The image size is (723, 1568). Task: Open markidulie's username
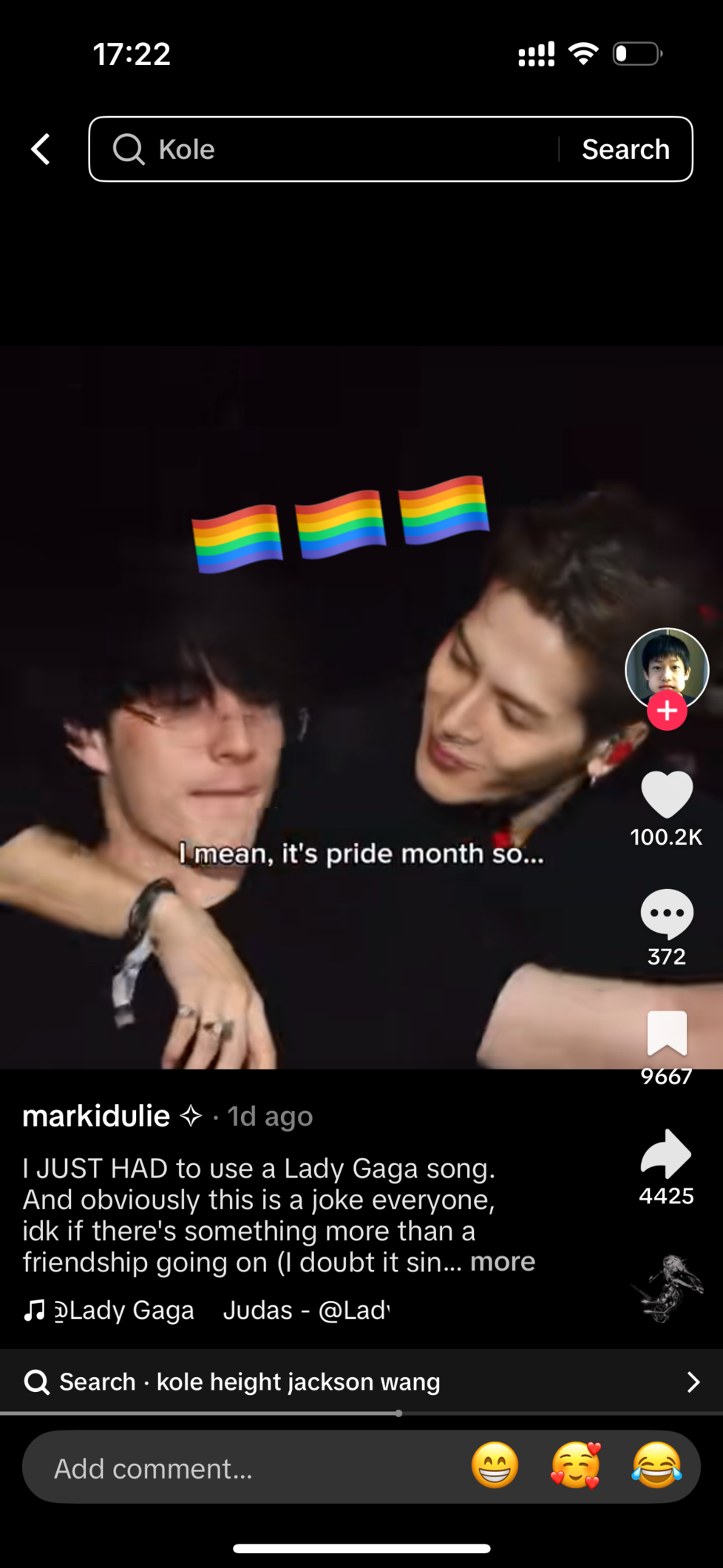96,1116
